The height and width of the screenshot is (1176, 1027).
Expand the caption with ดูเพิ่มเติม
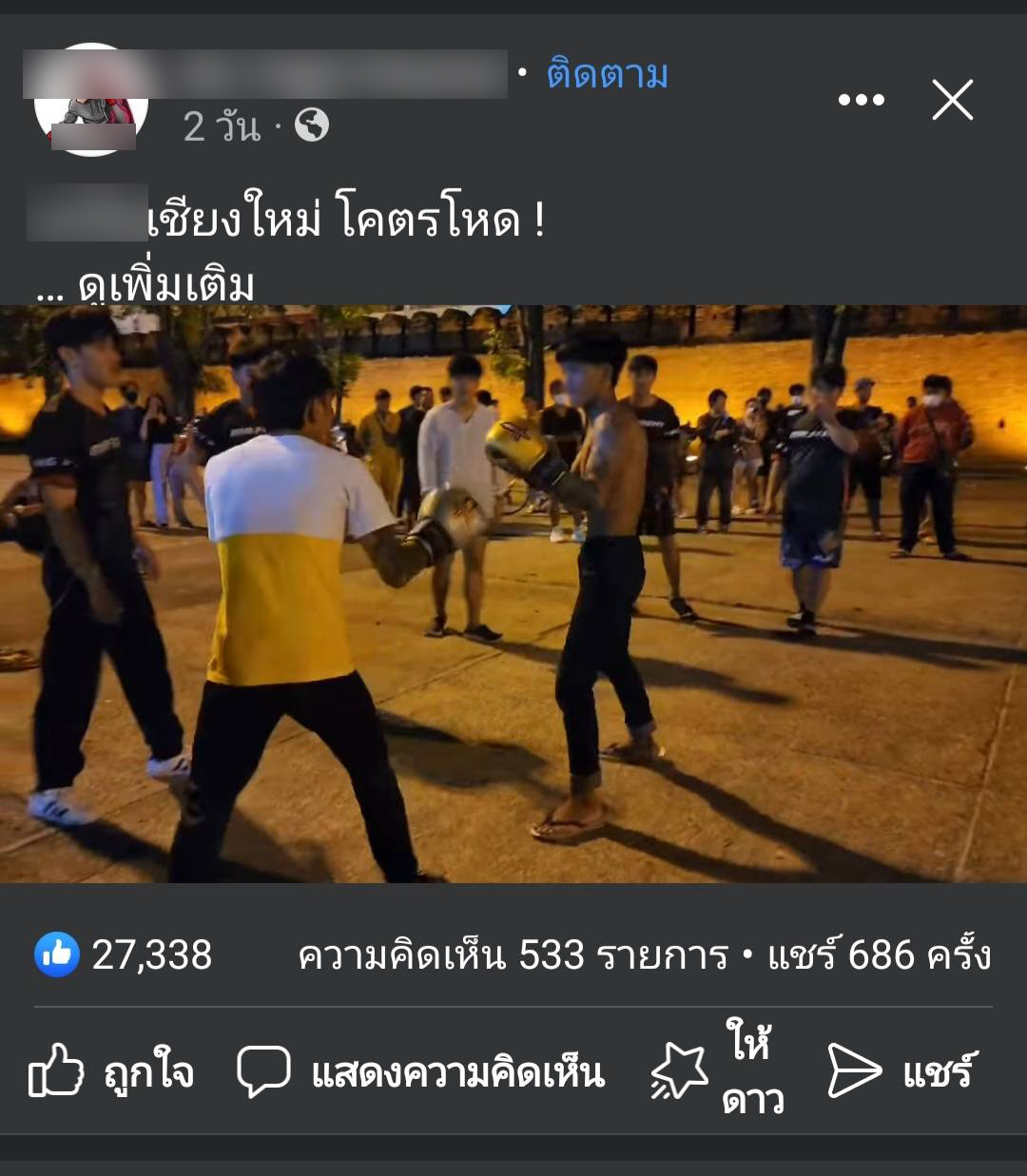166,286
